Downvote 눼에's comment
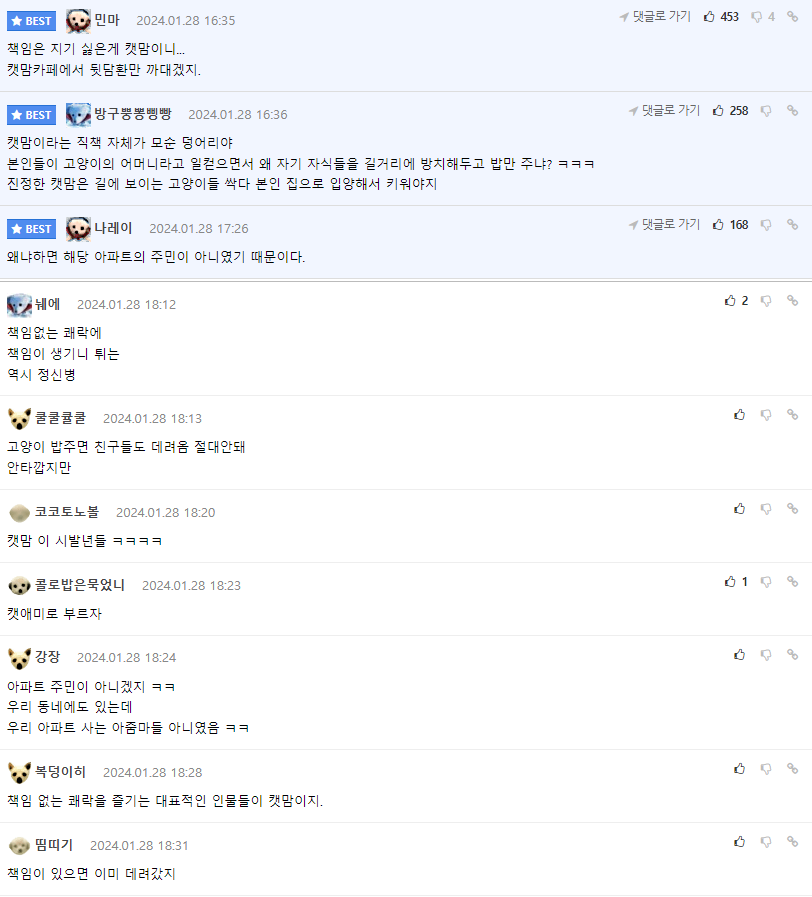812x897 pixels. tap(766, 300)
